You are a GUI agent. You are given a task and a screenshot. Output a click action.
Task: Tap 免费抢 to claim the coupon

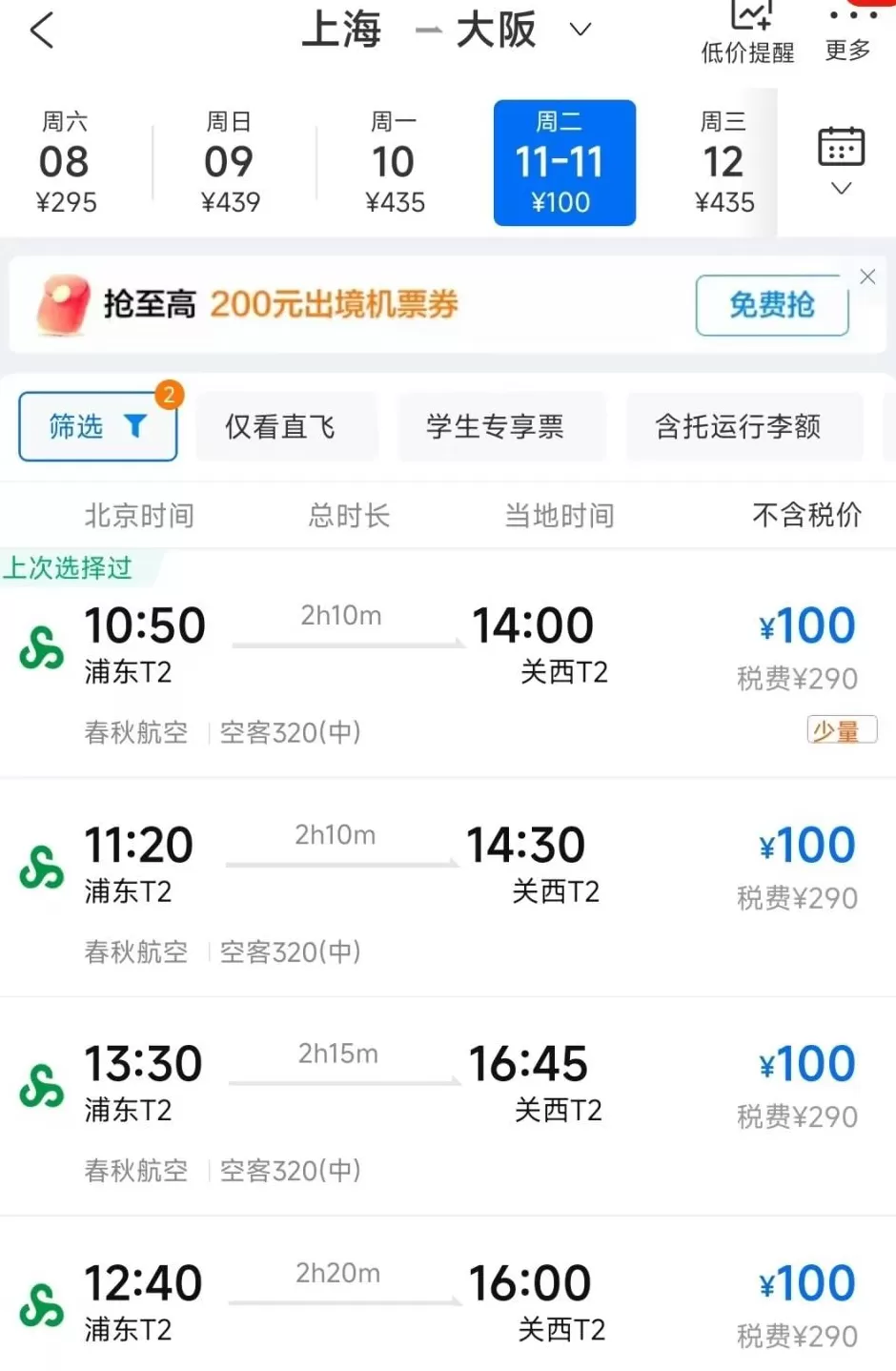(772, 306)
